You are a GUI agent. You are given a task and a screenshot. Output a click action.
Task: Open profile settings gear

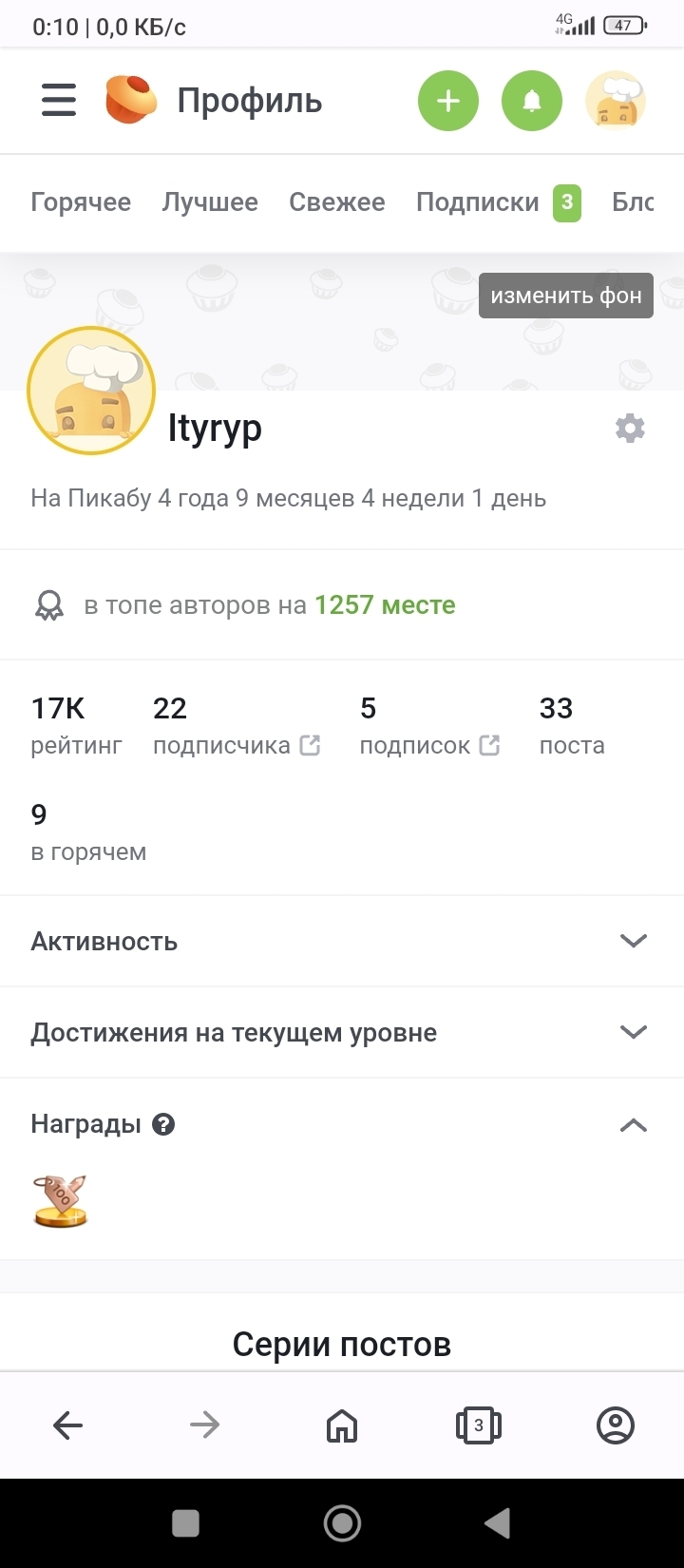coord(630,429)
